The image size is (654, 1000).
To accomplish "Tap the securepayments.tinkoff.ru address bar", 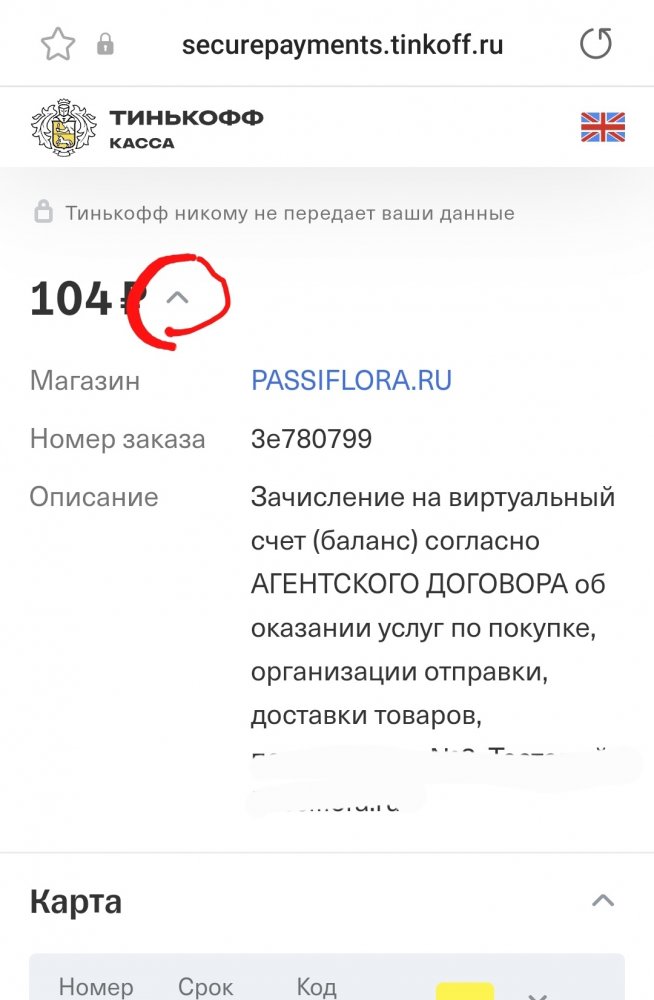I will point(342,45).
